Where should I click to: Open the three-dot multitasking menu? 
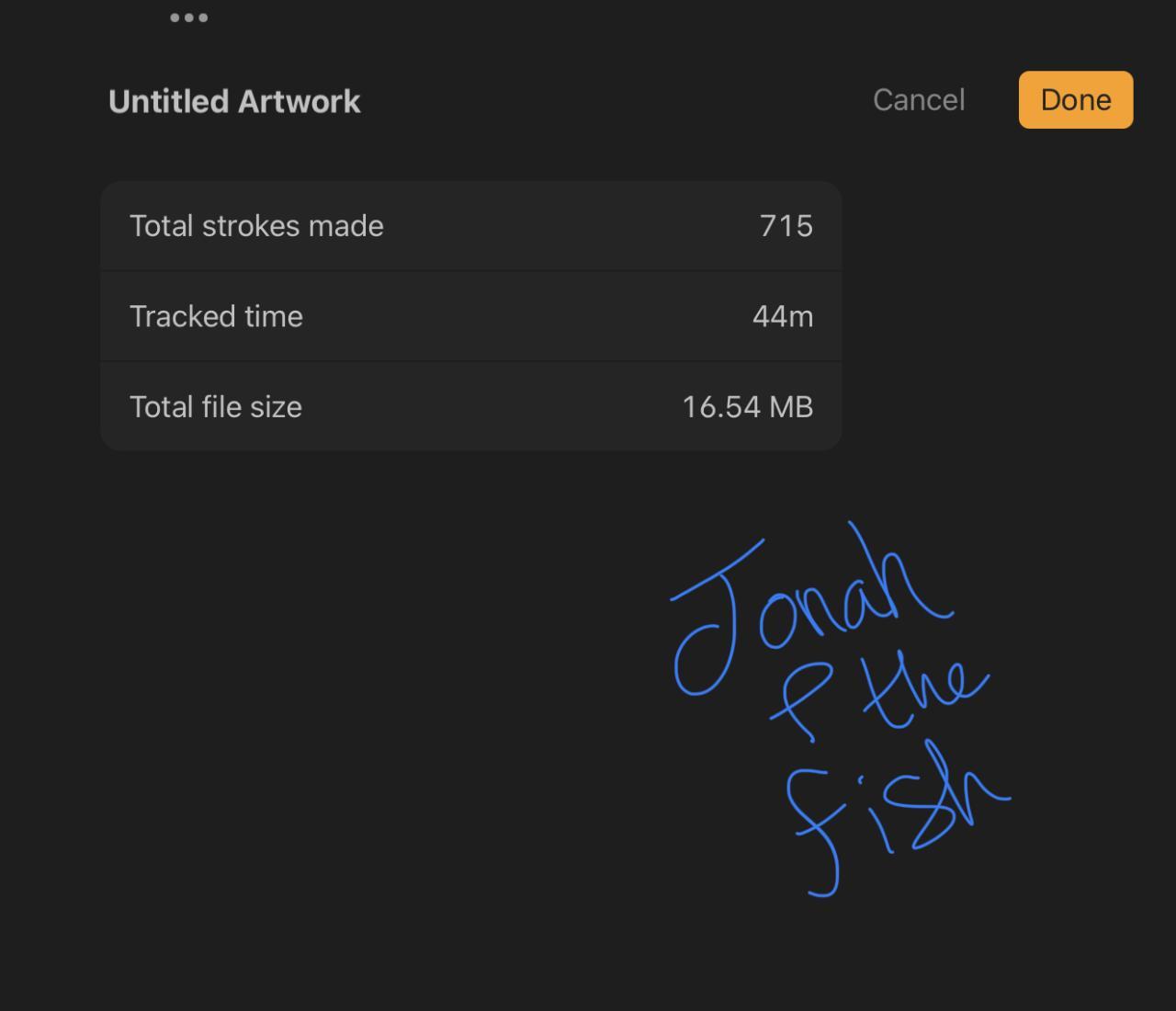click(188, 17)
